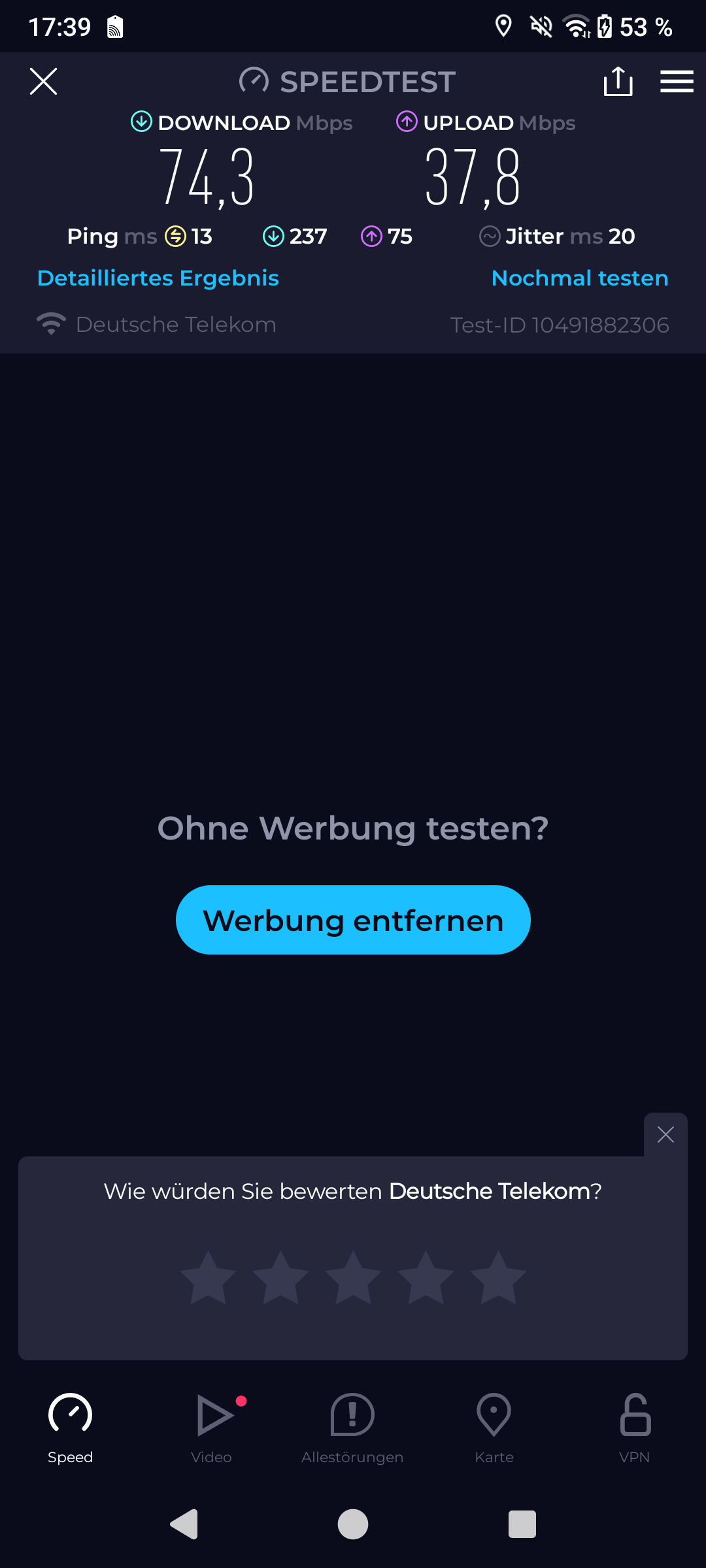Tap the system home button

tap(353, 1524)
